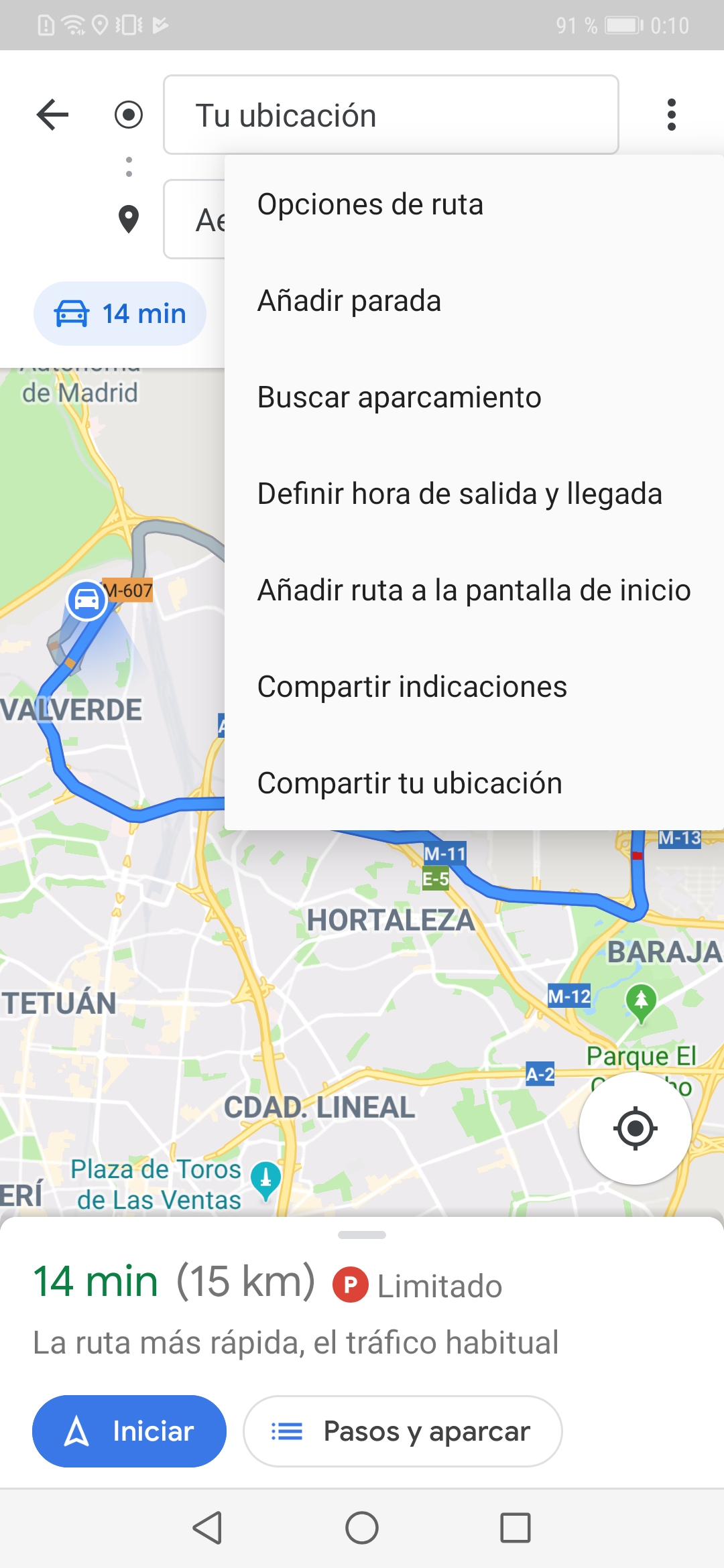
Task: Open 'Pasos y aparcar' details
Action: click(402, 1431)
